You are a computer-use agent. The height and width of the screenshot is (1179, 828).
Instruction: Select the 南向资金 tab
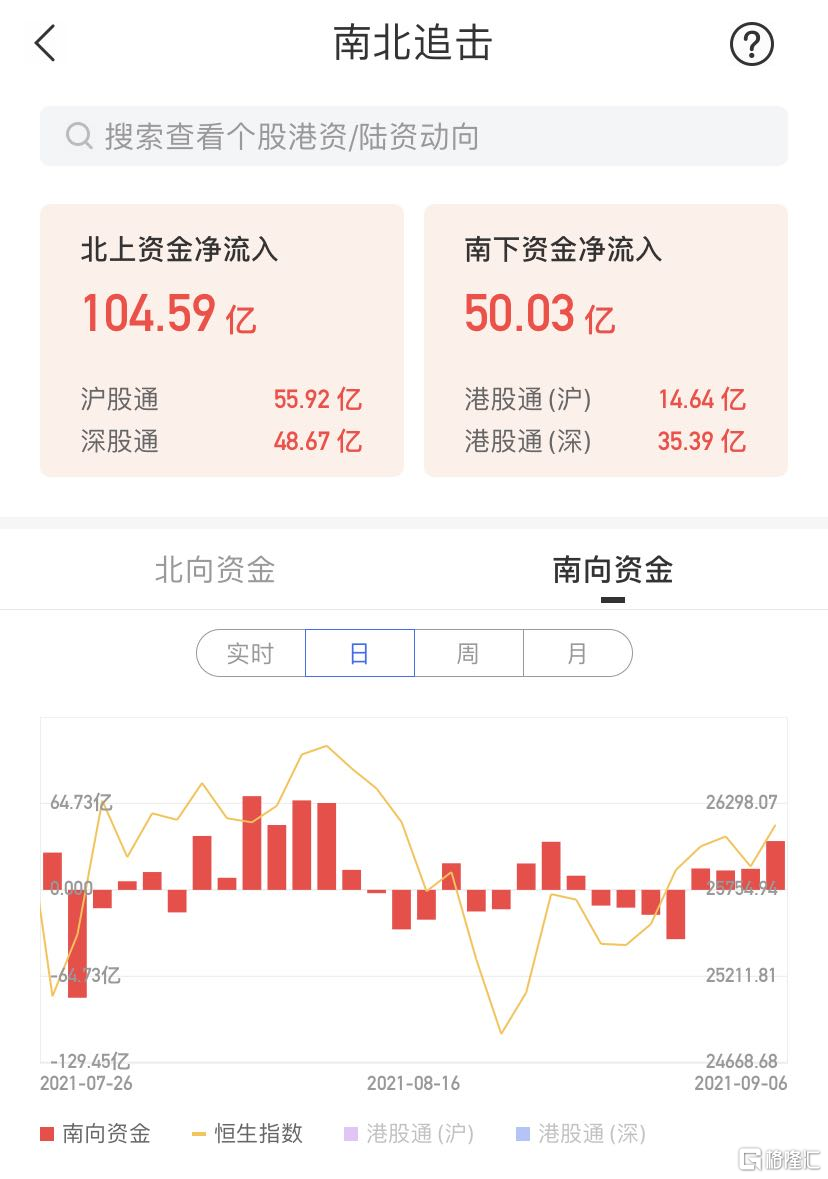tap(612, 570)
